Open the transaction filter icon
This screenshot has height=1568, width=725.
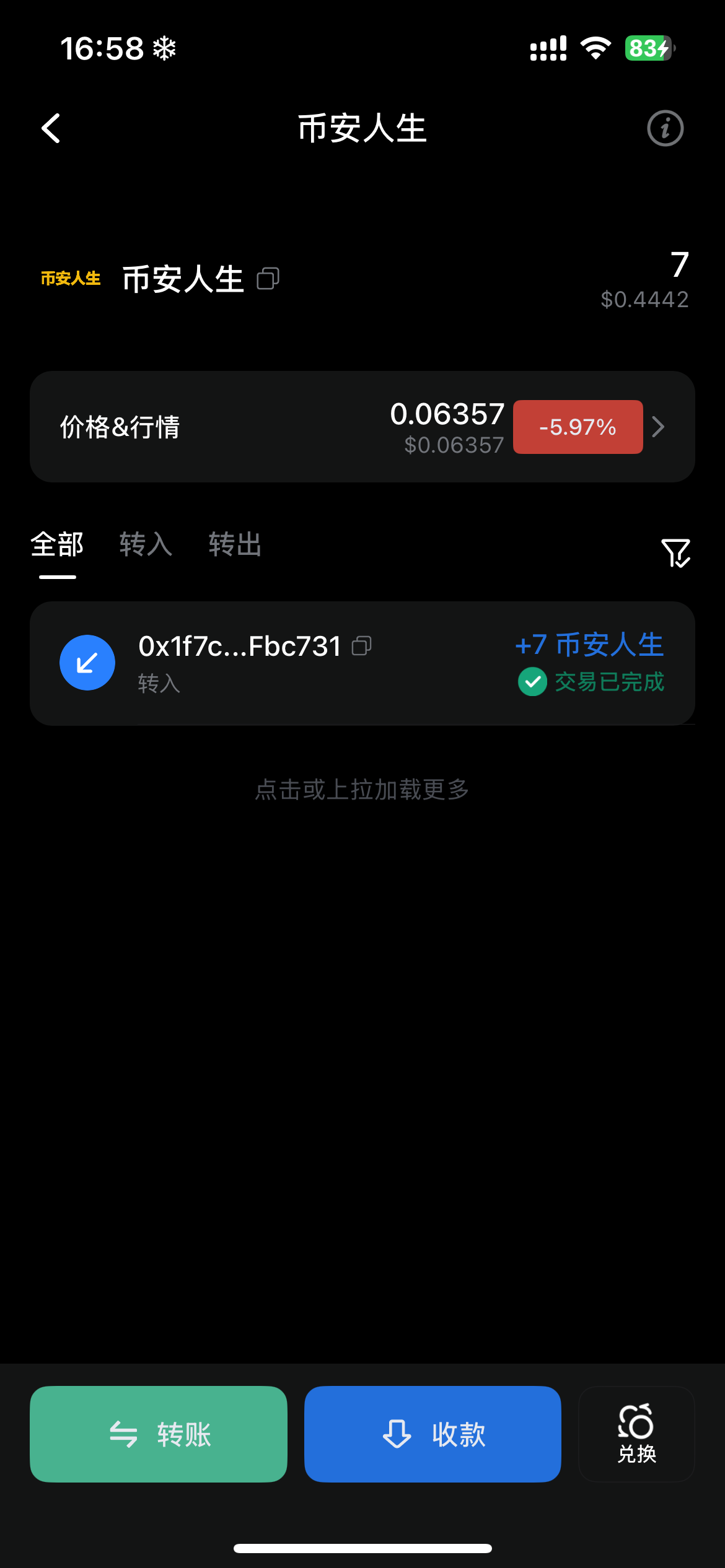(675, 553)
